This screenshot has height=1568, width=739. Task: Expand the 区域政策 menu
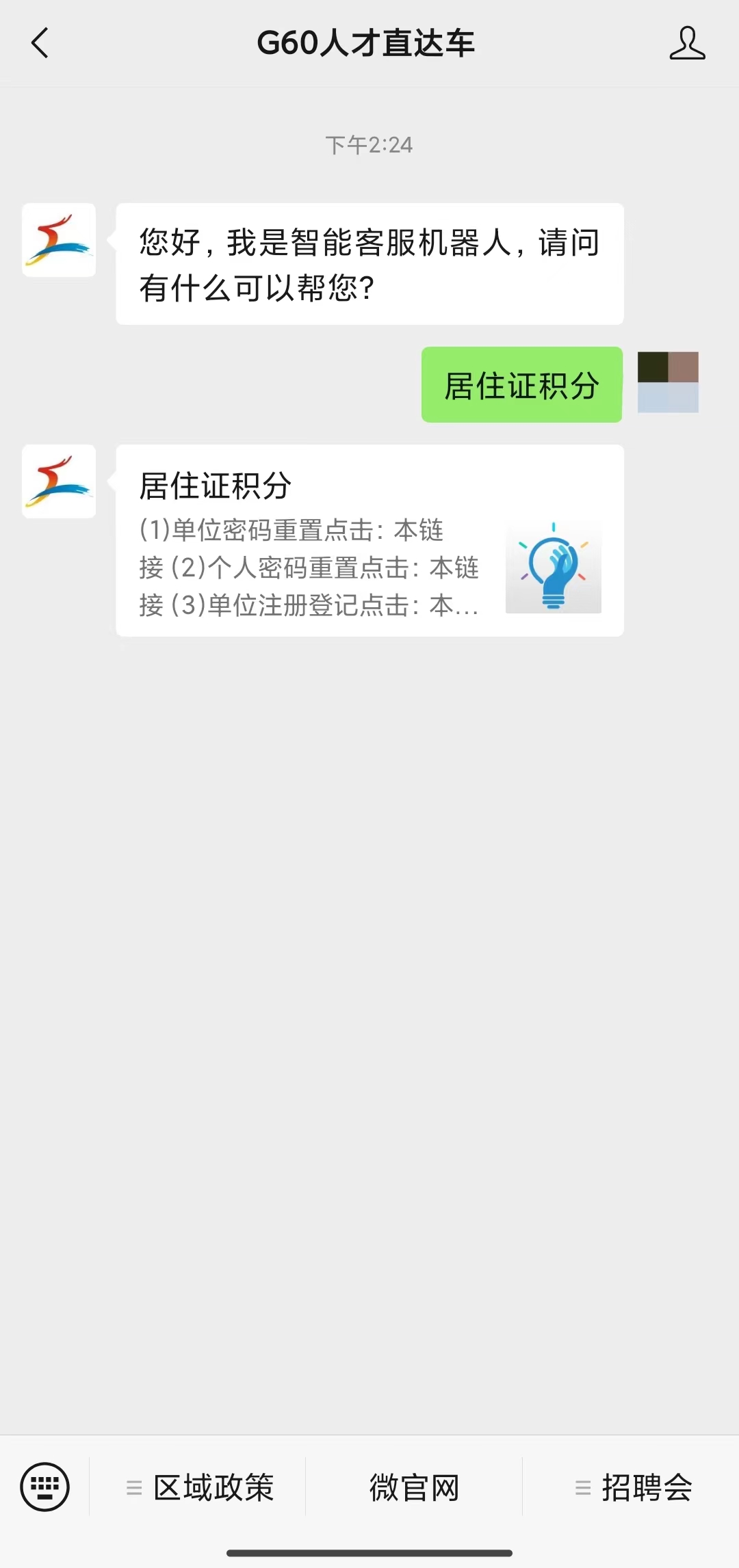[200, 1487]
